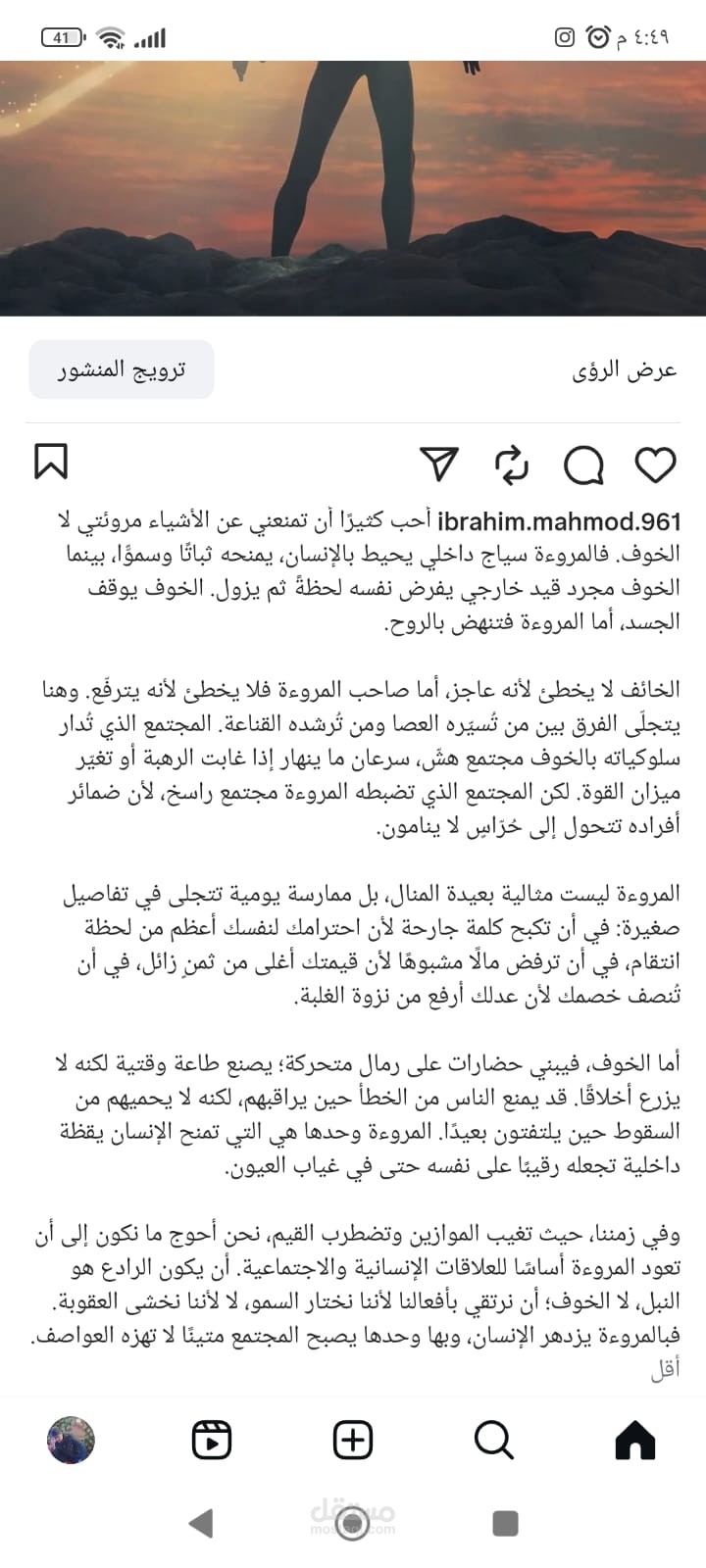
Task: Open عرض الرؤى insights link
Action: pos(625,370)
